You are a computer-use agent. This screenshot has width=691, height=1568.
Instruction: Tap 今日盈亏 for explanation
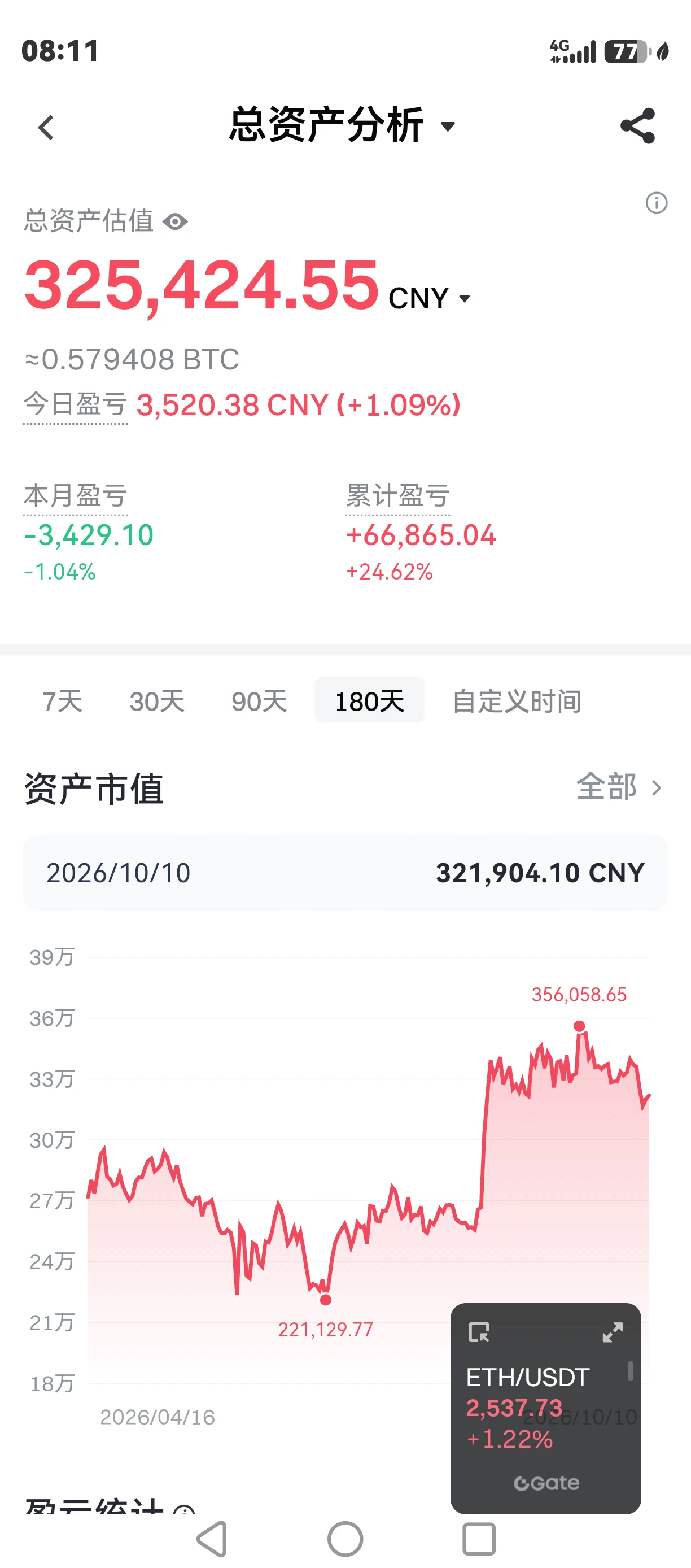pos(76,405)
